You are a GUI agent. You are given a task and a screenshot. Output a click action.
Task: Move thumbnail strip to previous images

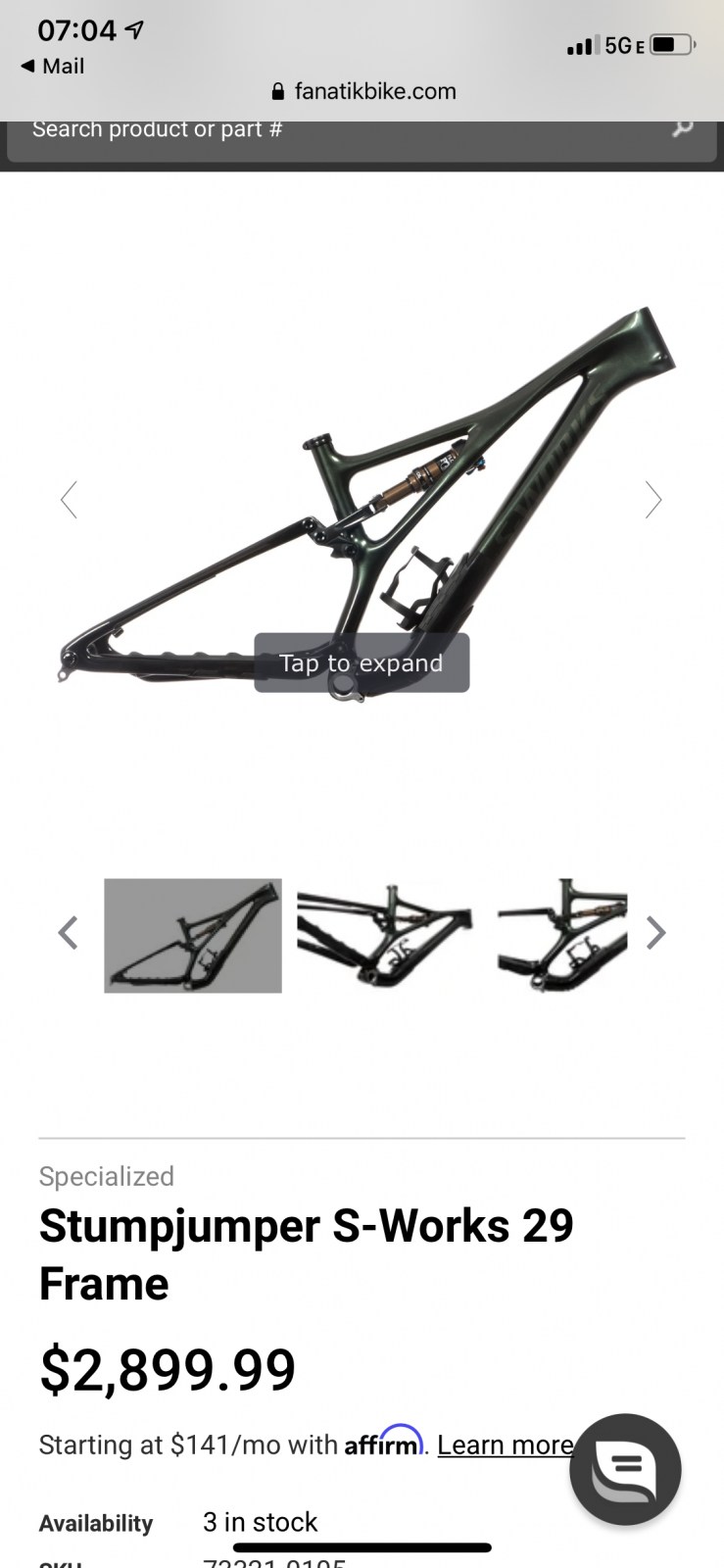(68, 933)
